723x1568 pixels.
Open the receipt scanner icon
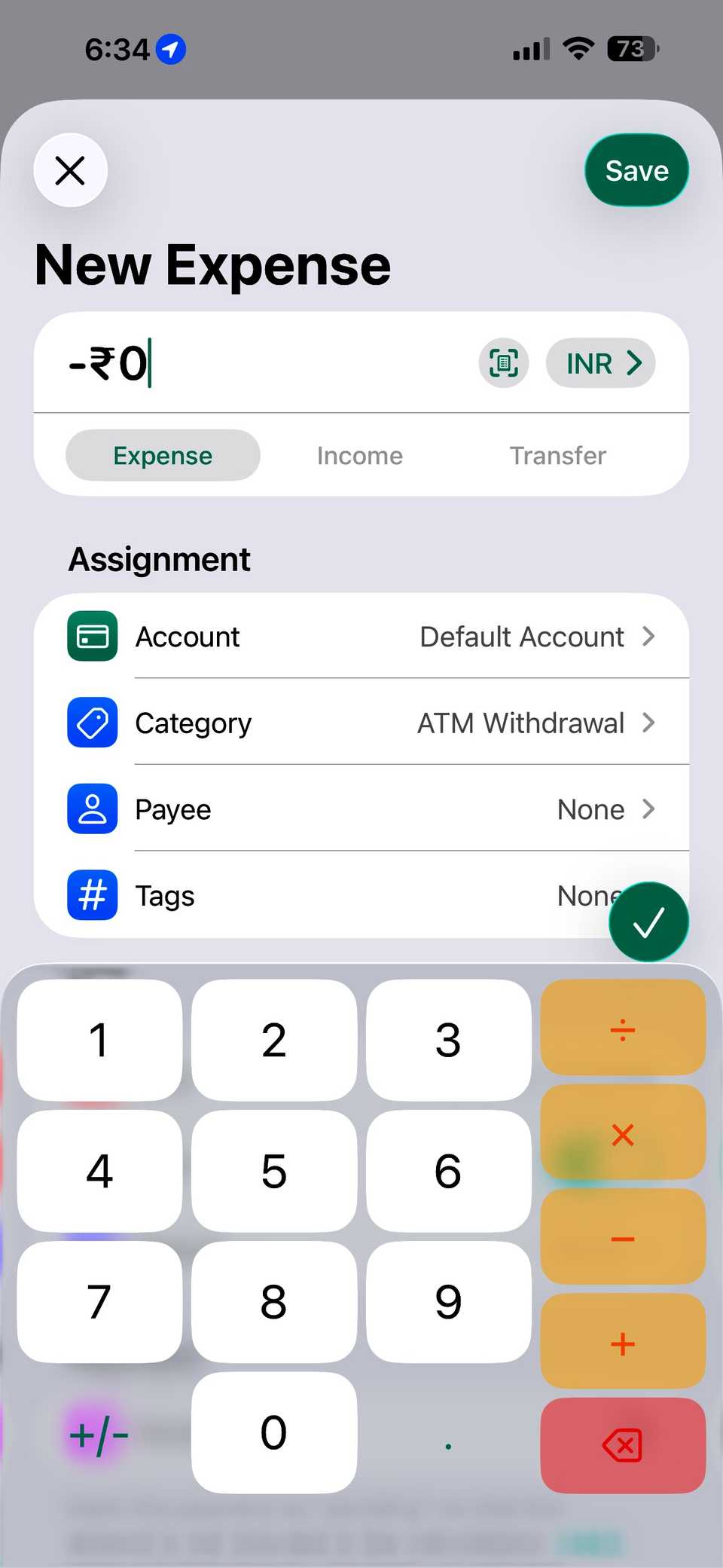click(x=503, y=363)
